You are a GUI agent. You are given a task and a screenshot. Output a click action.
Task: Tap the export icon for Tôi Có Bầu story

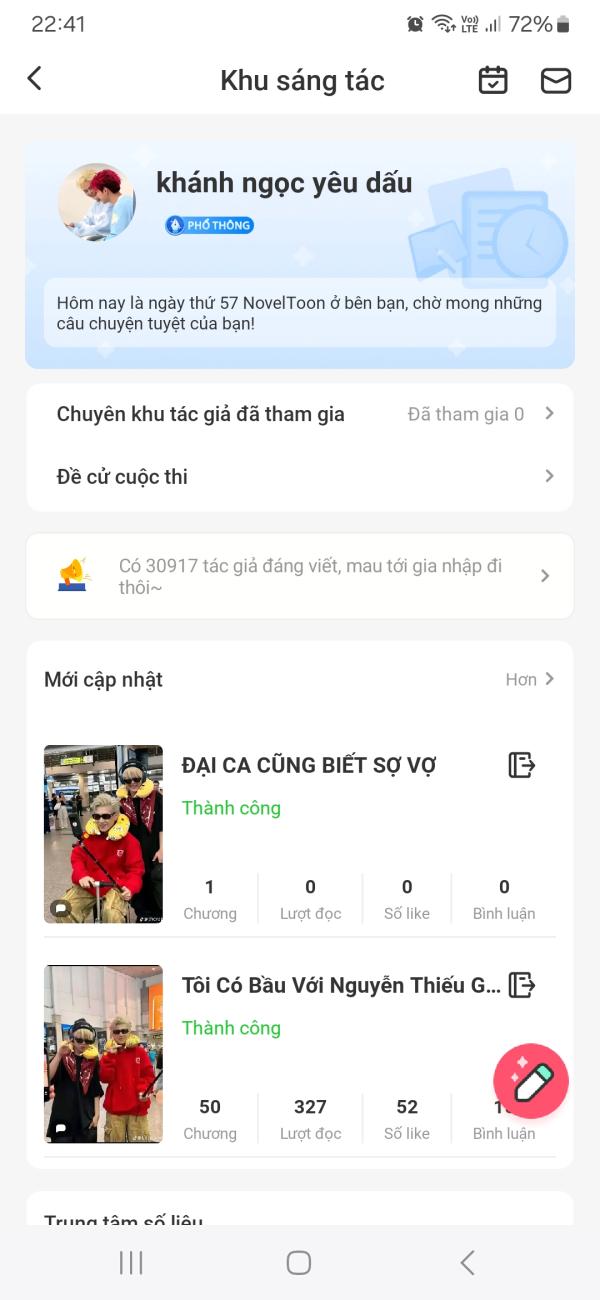(521, 985)
